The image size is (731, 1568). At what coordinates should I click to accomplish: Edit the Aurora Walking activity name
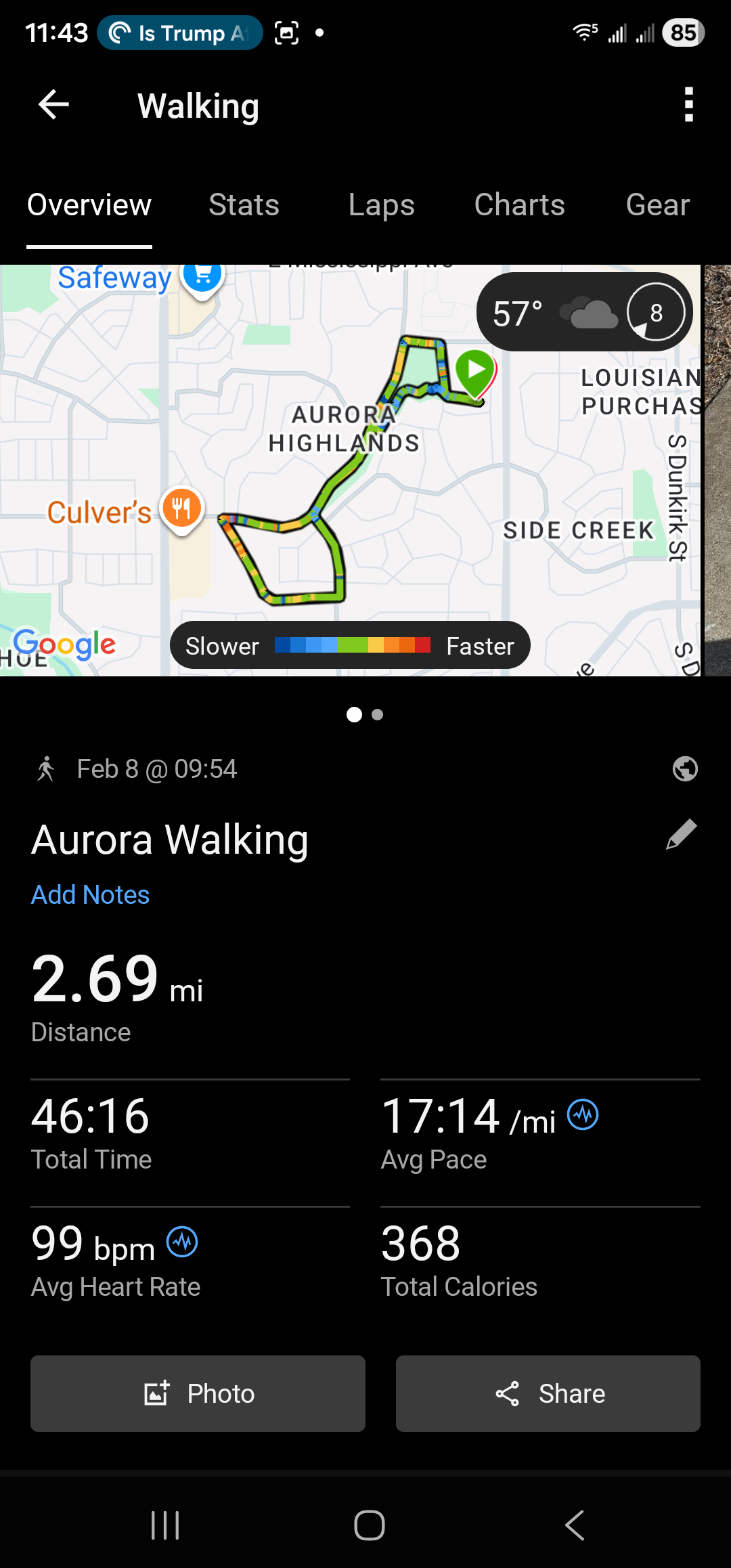[x=681, y=834]
